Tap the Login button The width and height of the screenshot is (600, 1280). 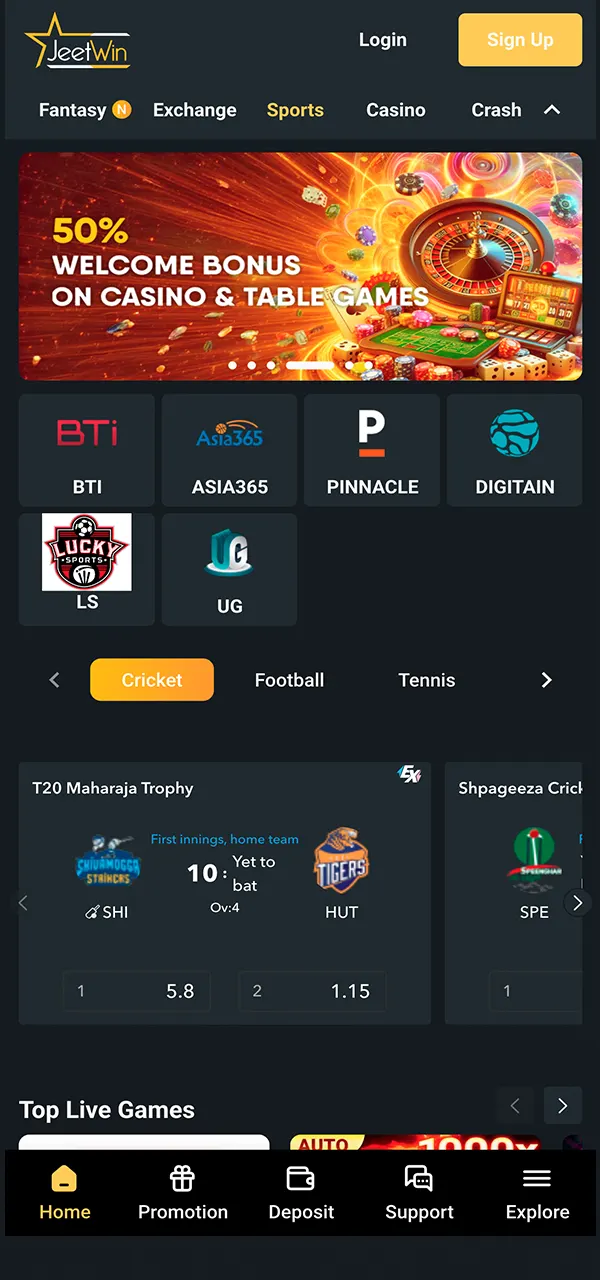click(x=382, y=40)
